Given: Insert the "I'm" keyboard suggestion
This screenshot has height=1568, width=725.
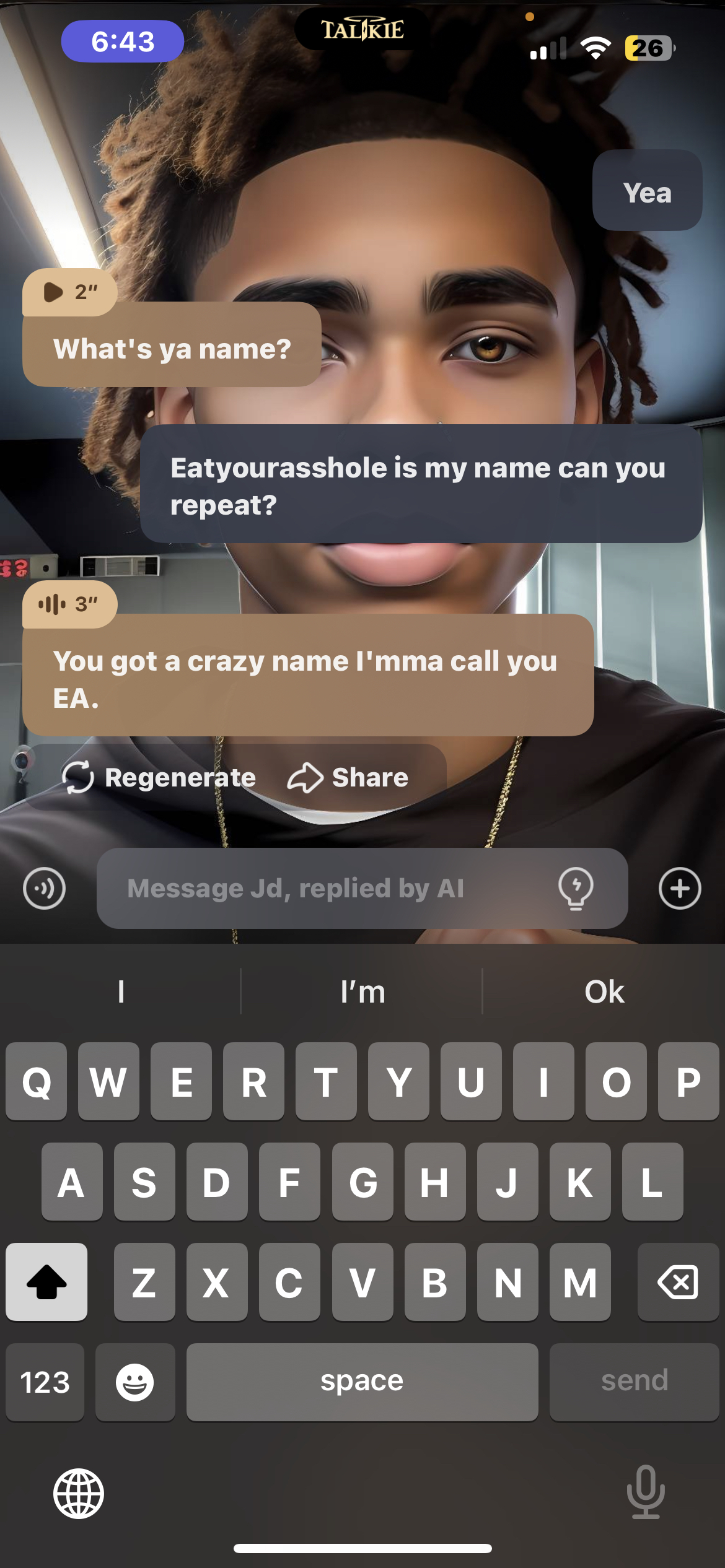Looking at the screenshot, I should 362,991.
